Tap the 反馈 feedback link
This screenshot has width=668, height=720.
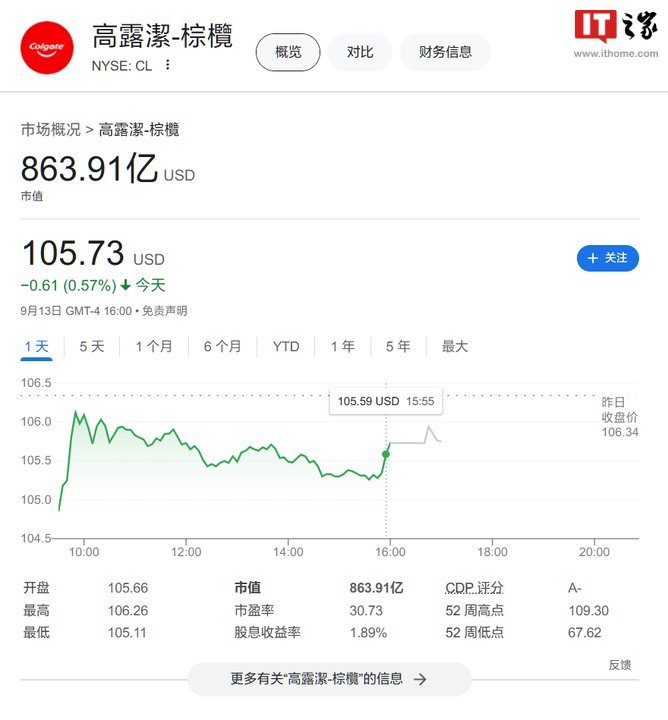pos(620,665)
